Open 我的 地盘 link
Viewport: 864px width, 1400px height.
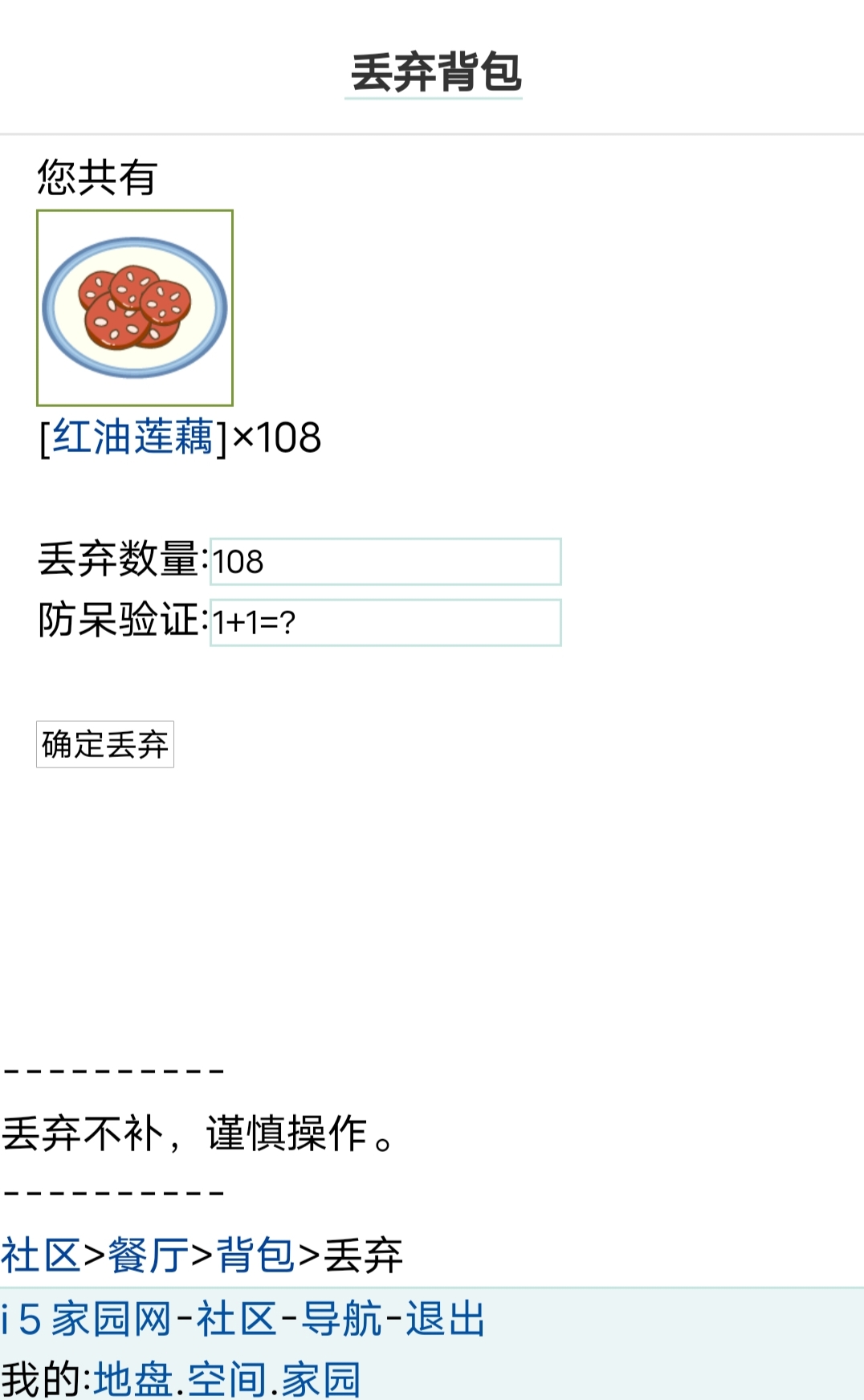point(133,1381)
